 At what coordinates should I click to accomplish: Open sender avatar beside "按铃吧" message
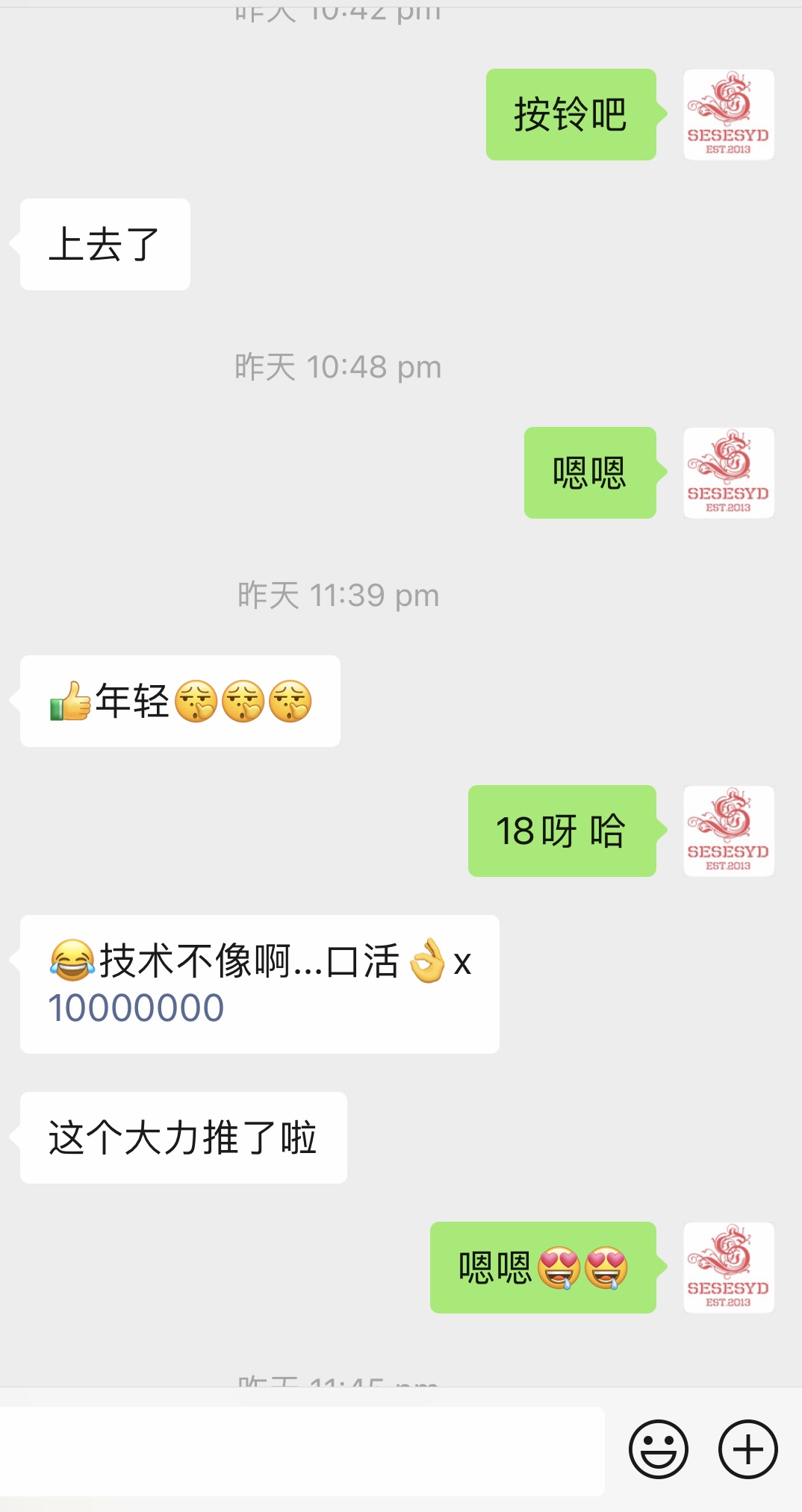tap(728, 115)
